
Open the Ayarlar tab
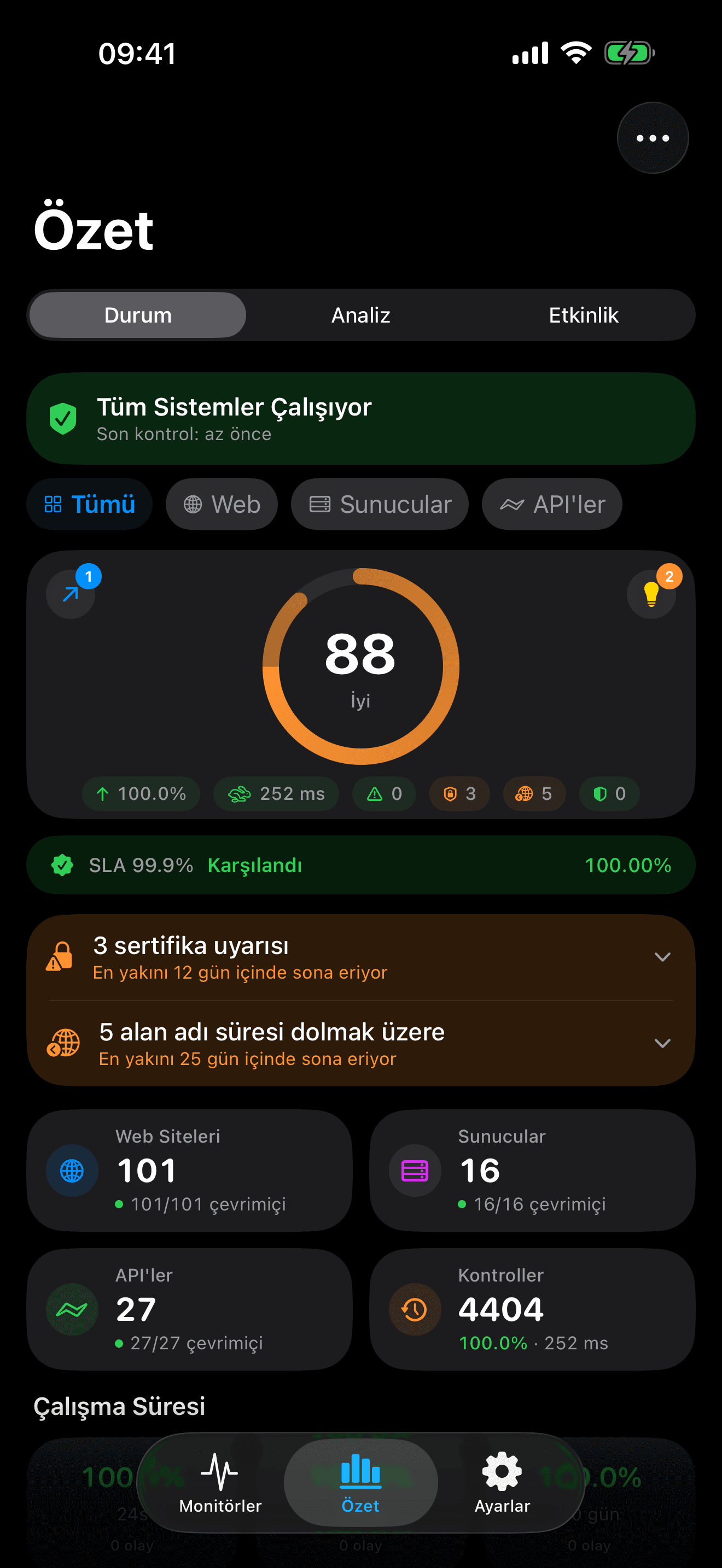[502, 1483]
